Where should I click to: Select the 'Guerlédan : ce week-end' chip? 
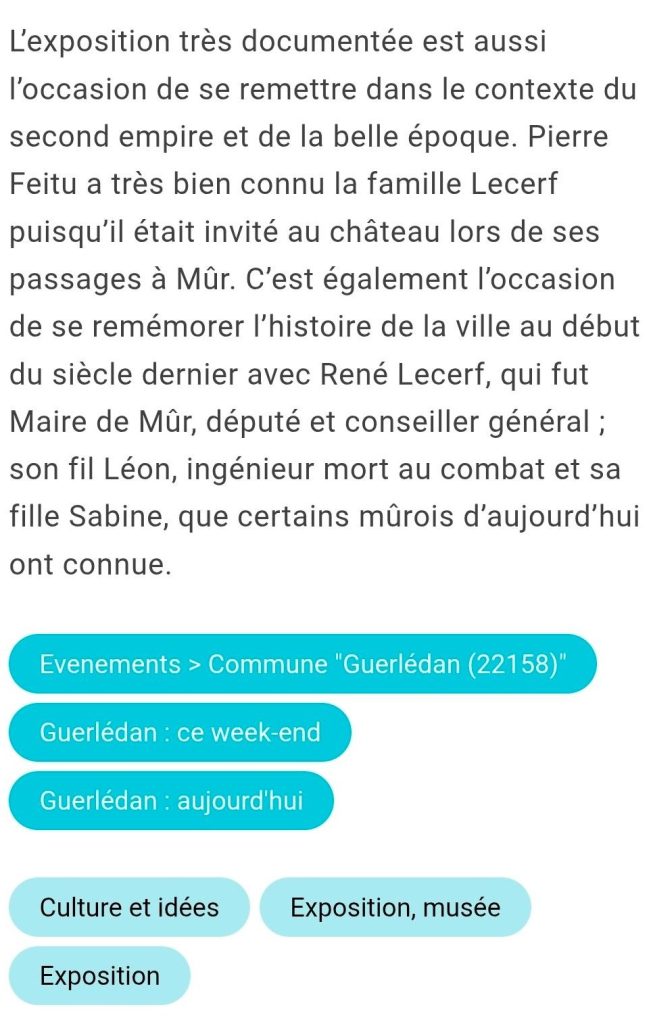[180, 732]
